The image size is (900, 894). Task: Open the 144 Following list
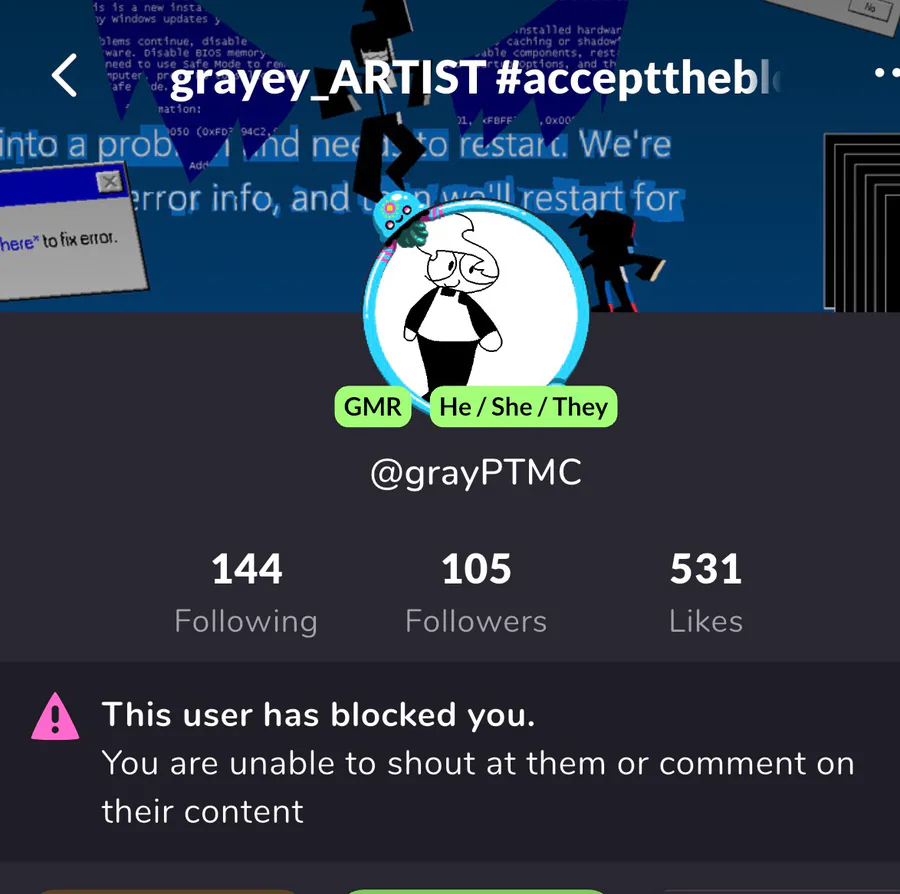click(x=246, y=593)
